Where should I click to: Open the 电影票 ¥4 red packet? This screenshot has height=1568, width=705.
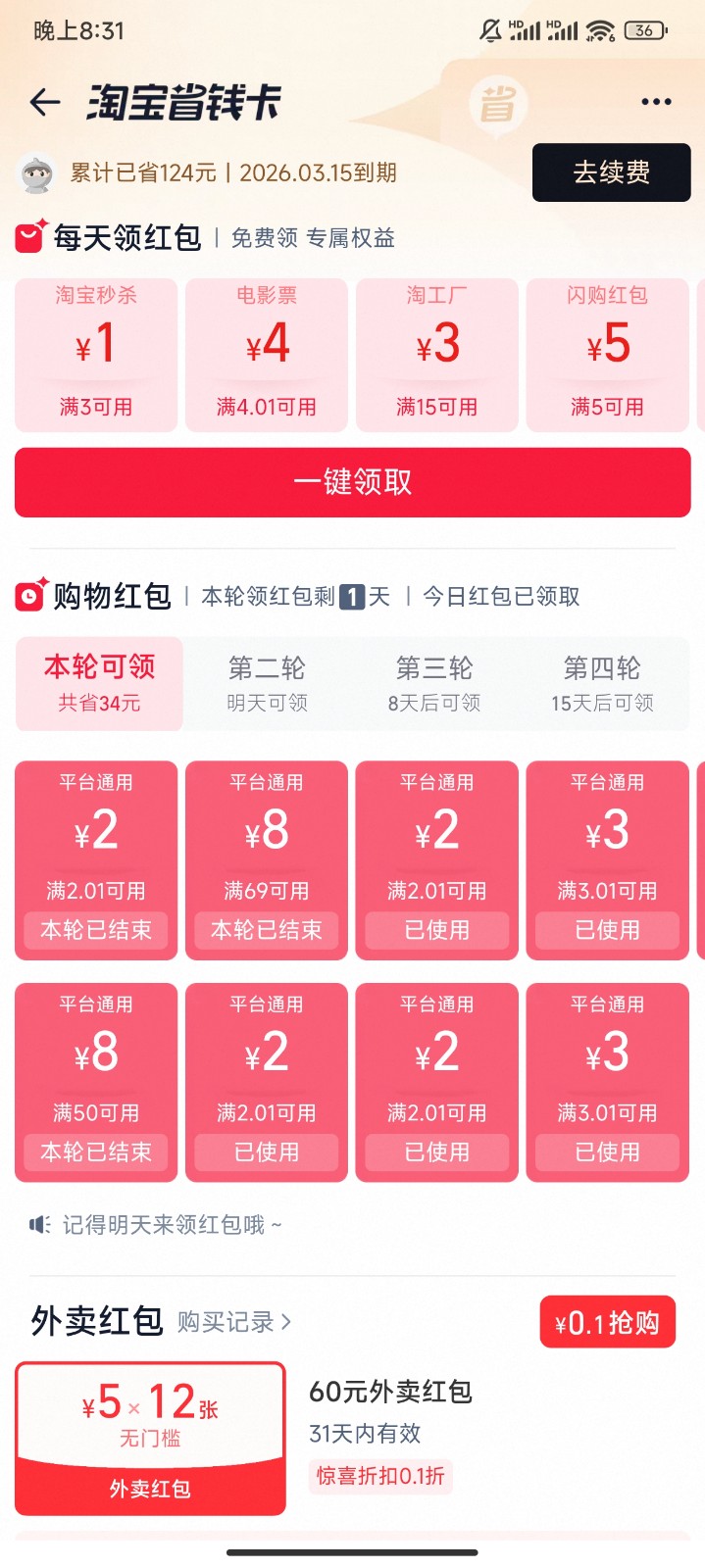[267, 355]
